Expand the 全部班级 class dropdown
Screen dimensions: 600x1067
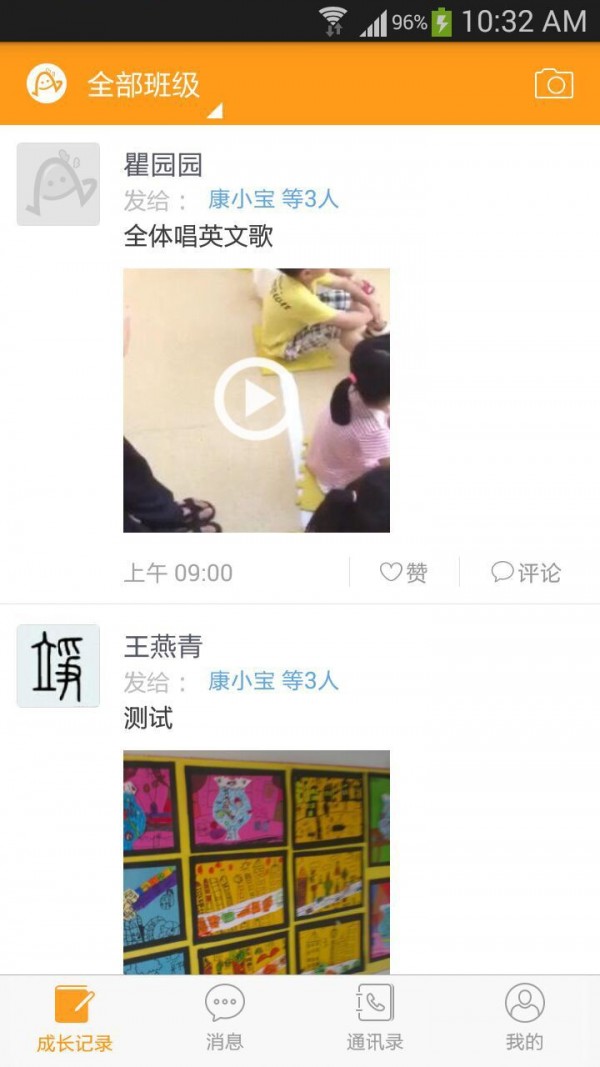[150, 86]
